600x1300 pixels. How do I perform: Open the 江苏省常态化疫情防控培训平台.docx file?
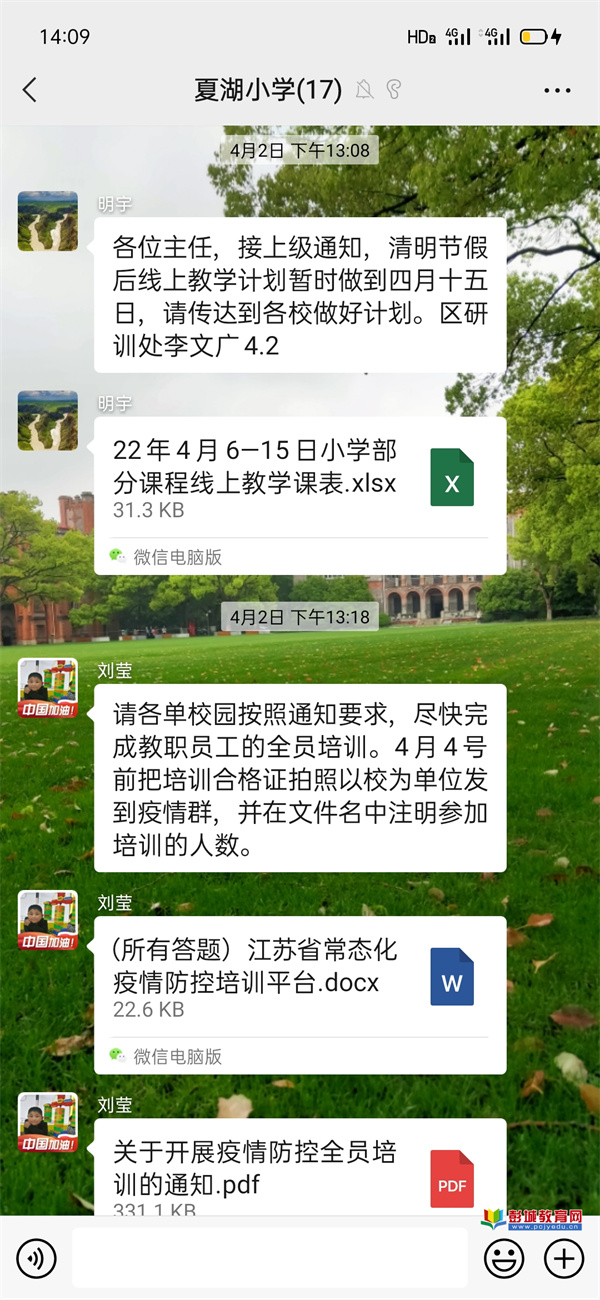[300, 980]
